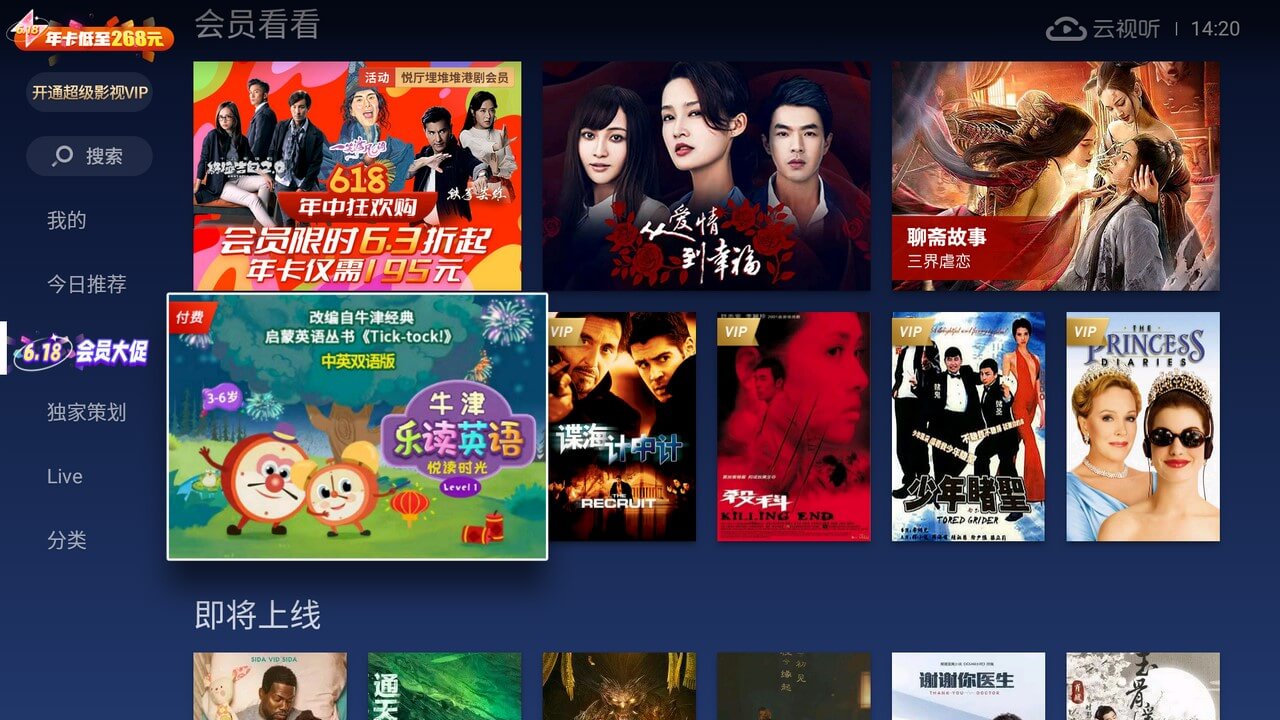The height and width of the screenshot is (720, 1280).
Task: Open 独家策划 section
Action: (87, 412)
